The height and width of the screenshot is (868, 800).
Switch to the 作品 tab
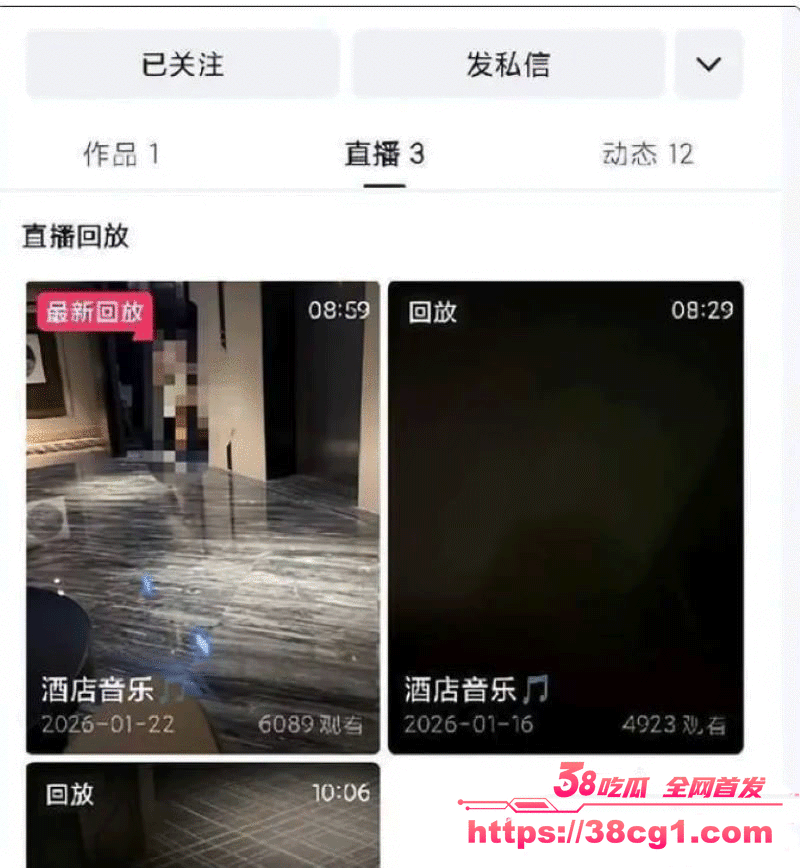pyautogui.click(x=121, y=154)
